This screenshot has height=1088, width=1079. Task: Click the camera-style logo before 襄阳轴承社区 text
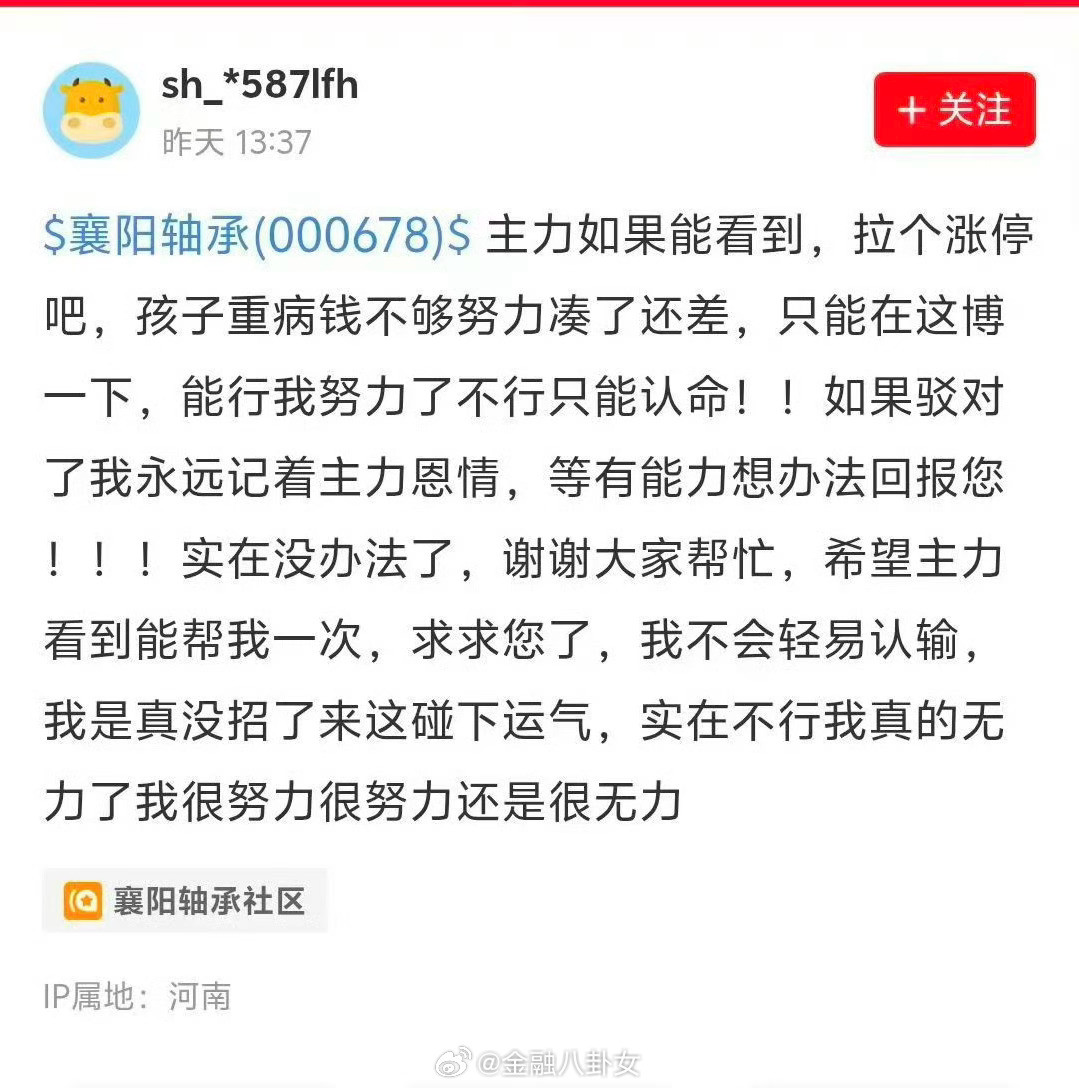[84, 899]
